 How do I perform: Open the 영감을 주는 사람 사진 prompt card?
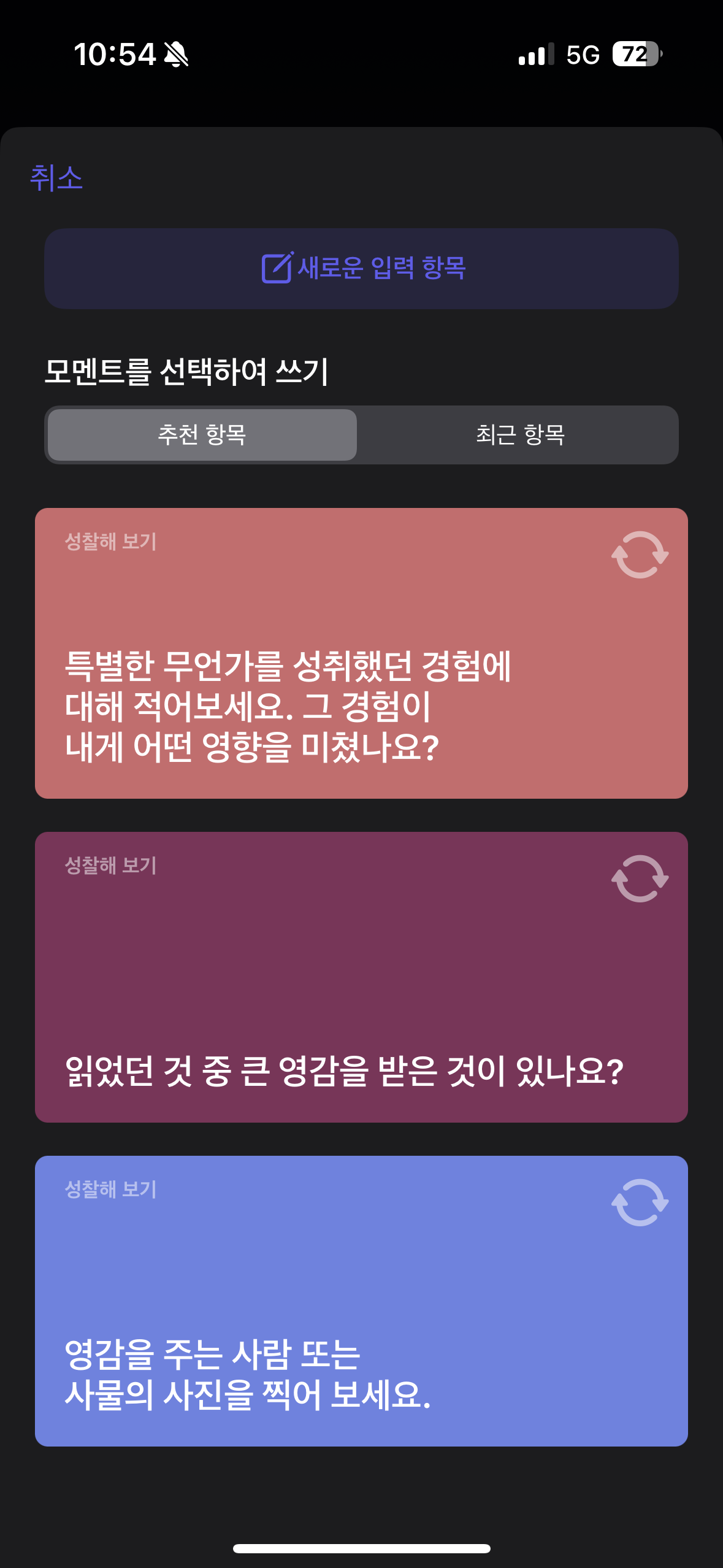[x=361, y=1301]
